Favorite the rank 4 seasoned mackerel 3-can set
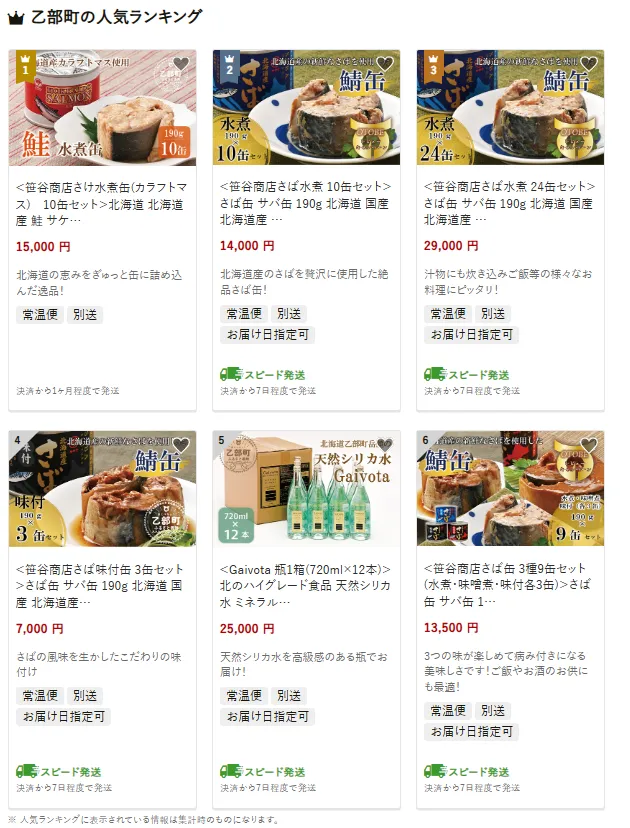 coord(181,445)
